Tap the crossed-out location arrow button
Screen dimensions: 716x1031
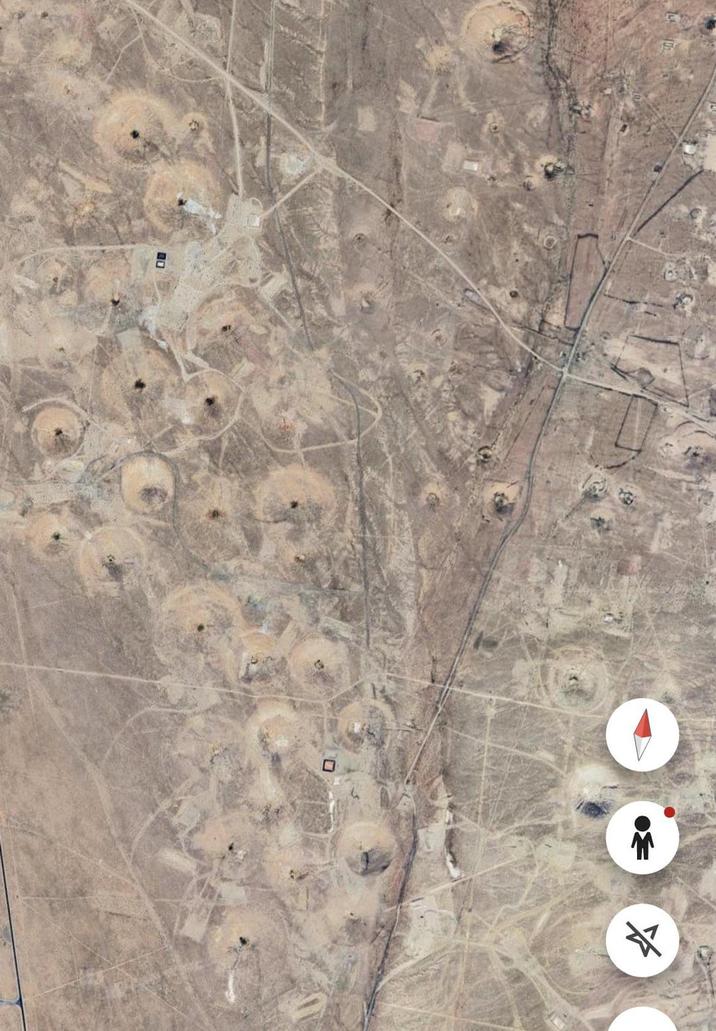coord(642,940)
